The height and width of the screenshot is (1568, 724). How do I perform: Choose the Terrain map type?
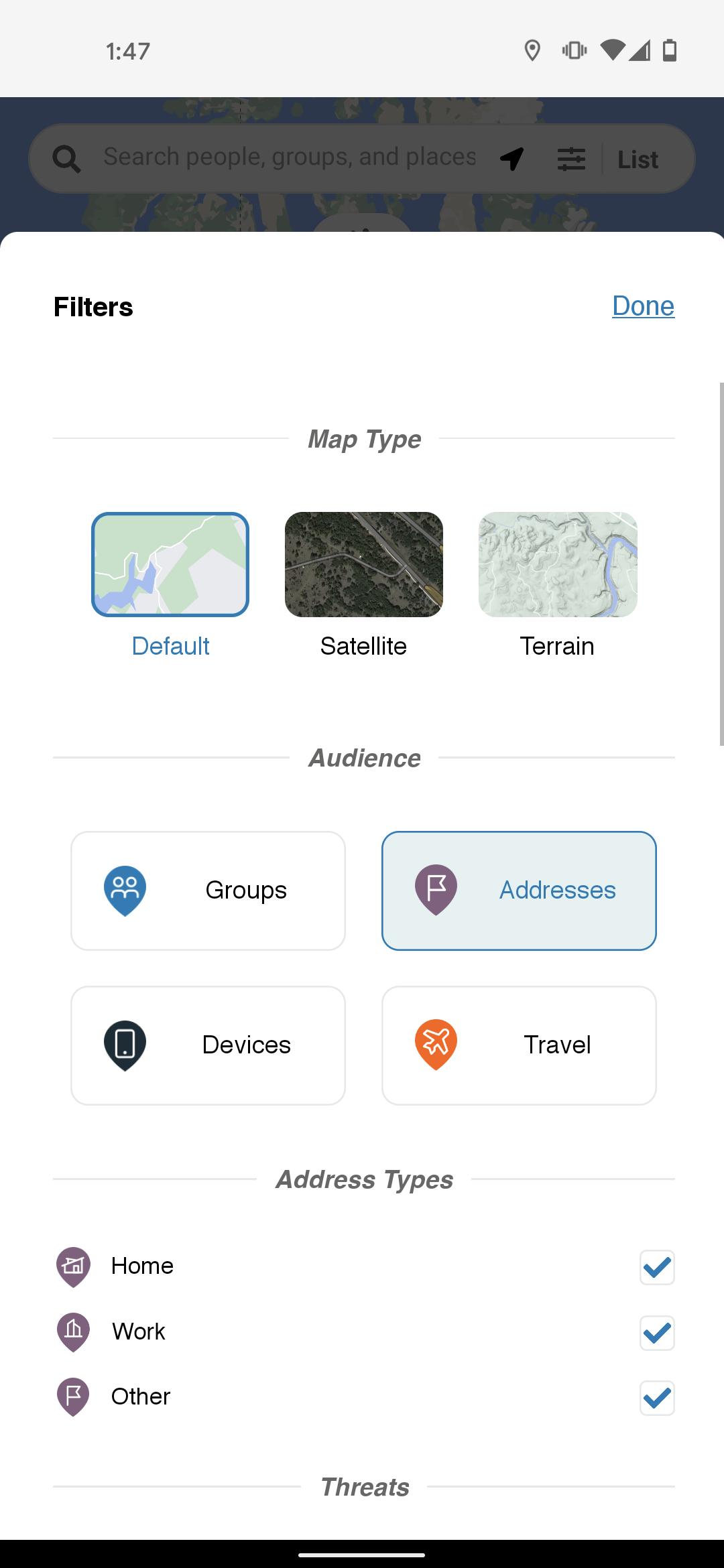[x=558, y=564]
